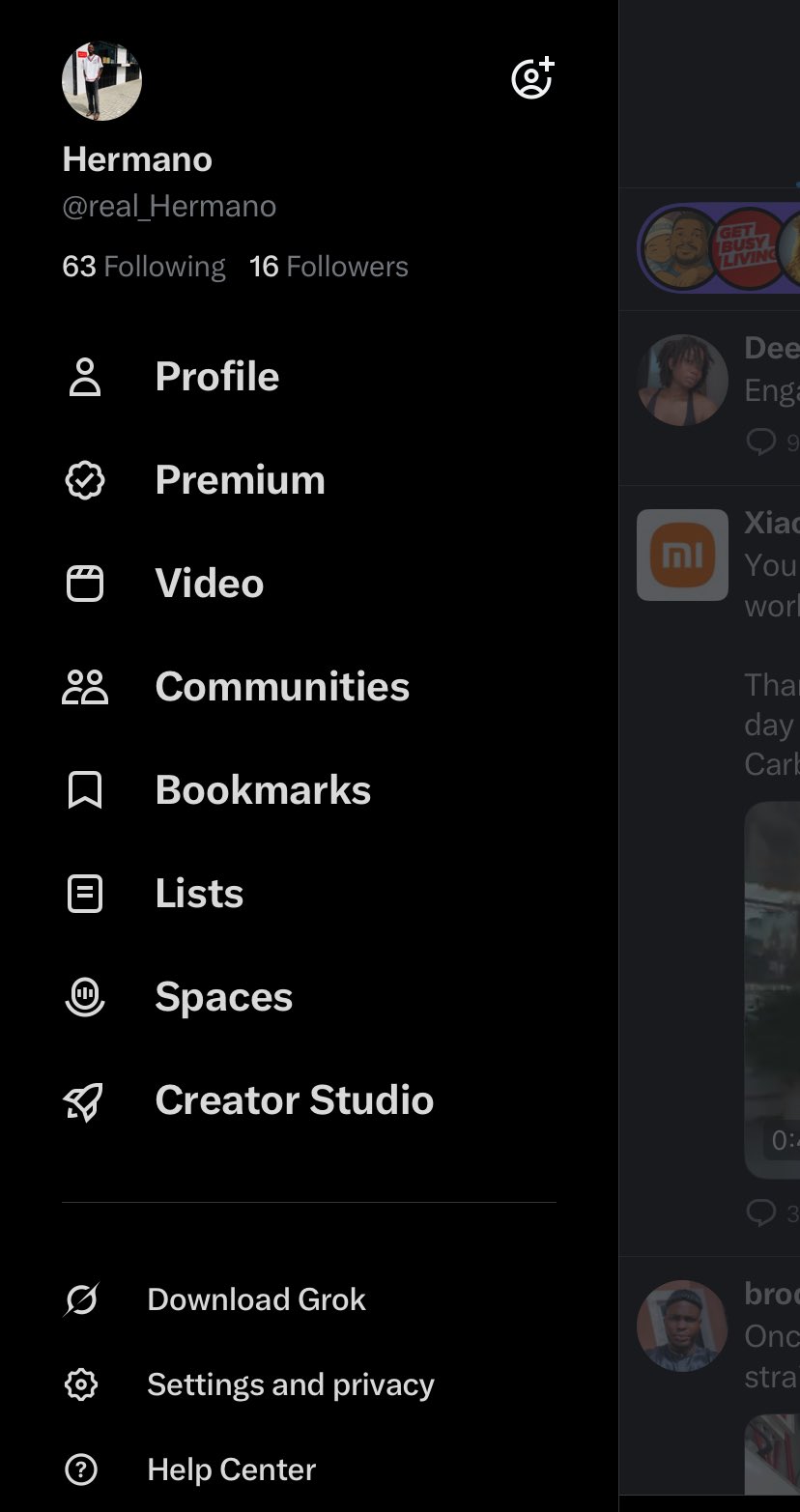Open Lists
The height and width of the screenshot is (1512, 800).
(x=199, y=894)
